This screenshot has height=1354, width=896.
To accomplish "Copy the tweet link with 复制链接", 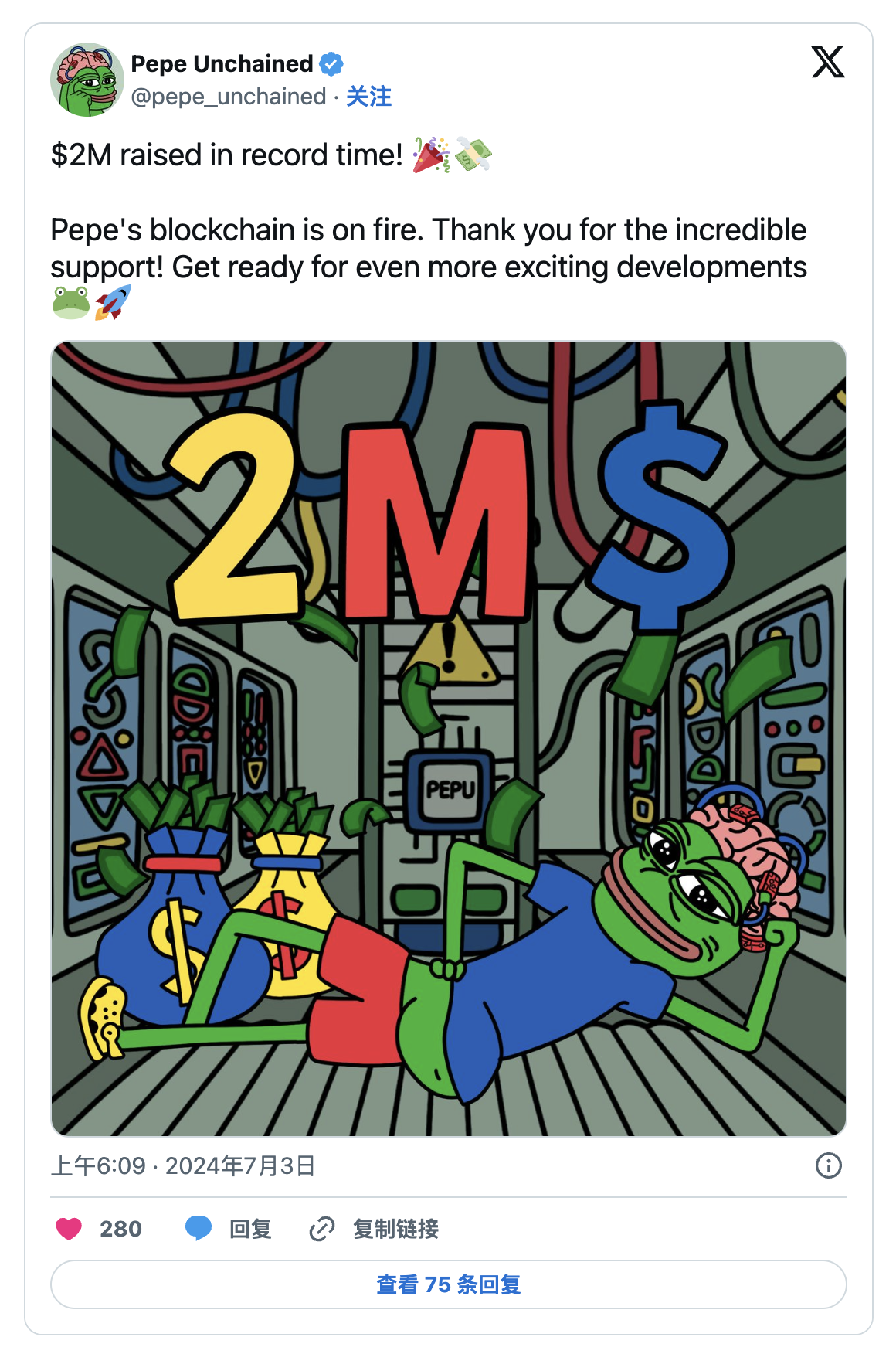I will 375,1228.
